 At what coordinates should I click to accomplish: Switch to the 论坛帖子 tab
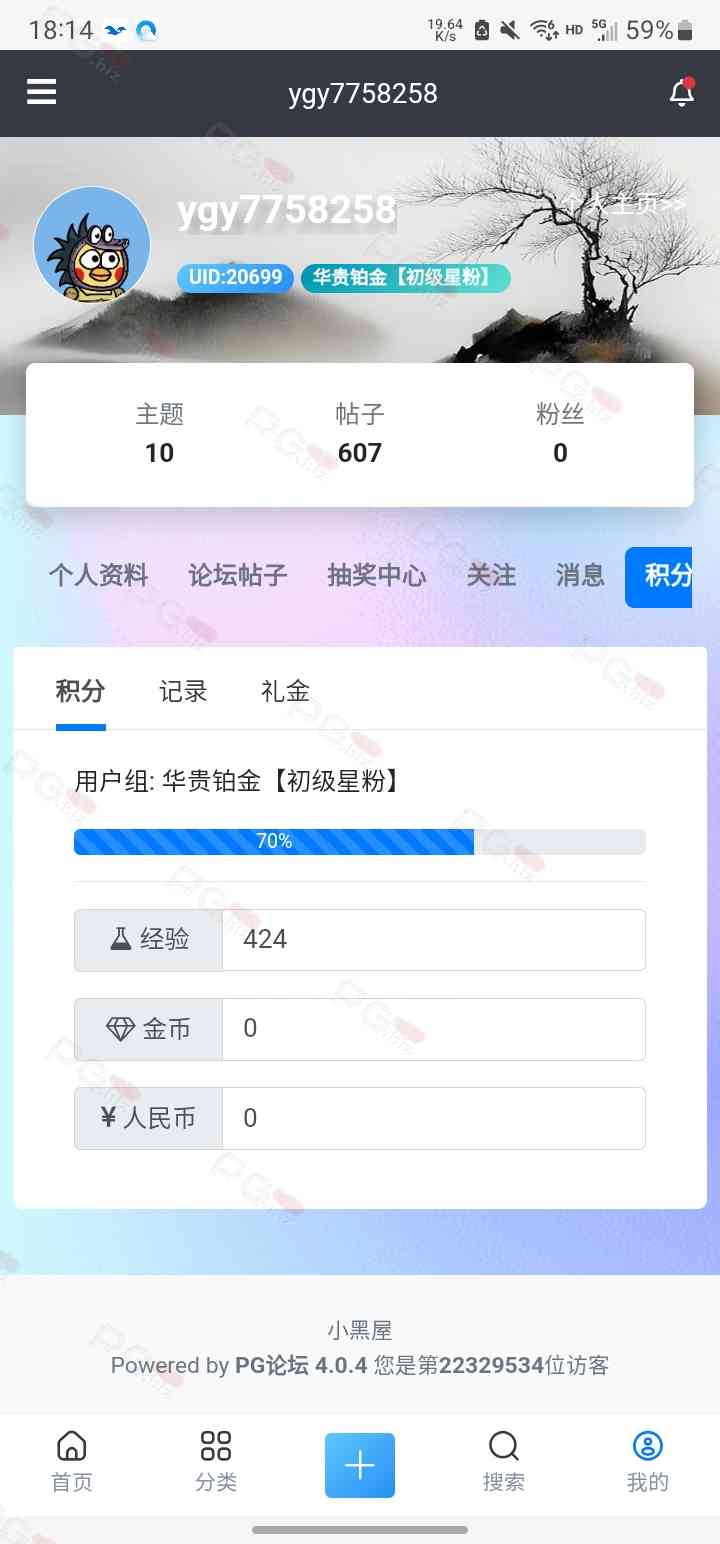[x=238, y=576]
